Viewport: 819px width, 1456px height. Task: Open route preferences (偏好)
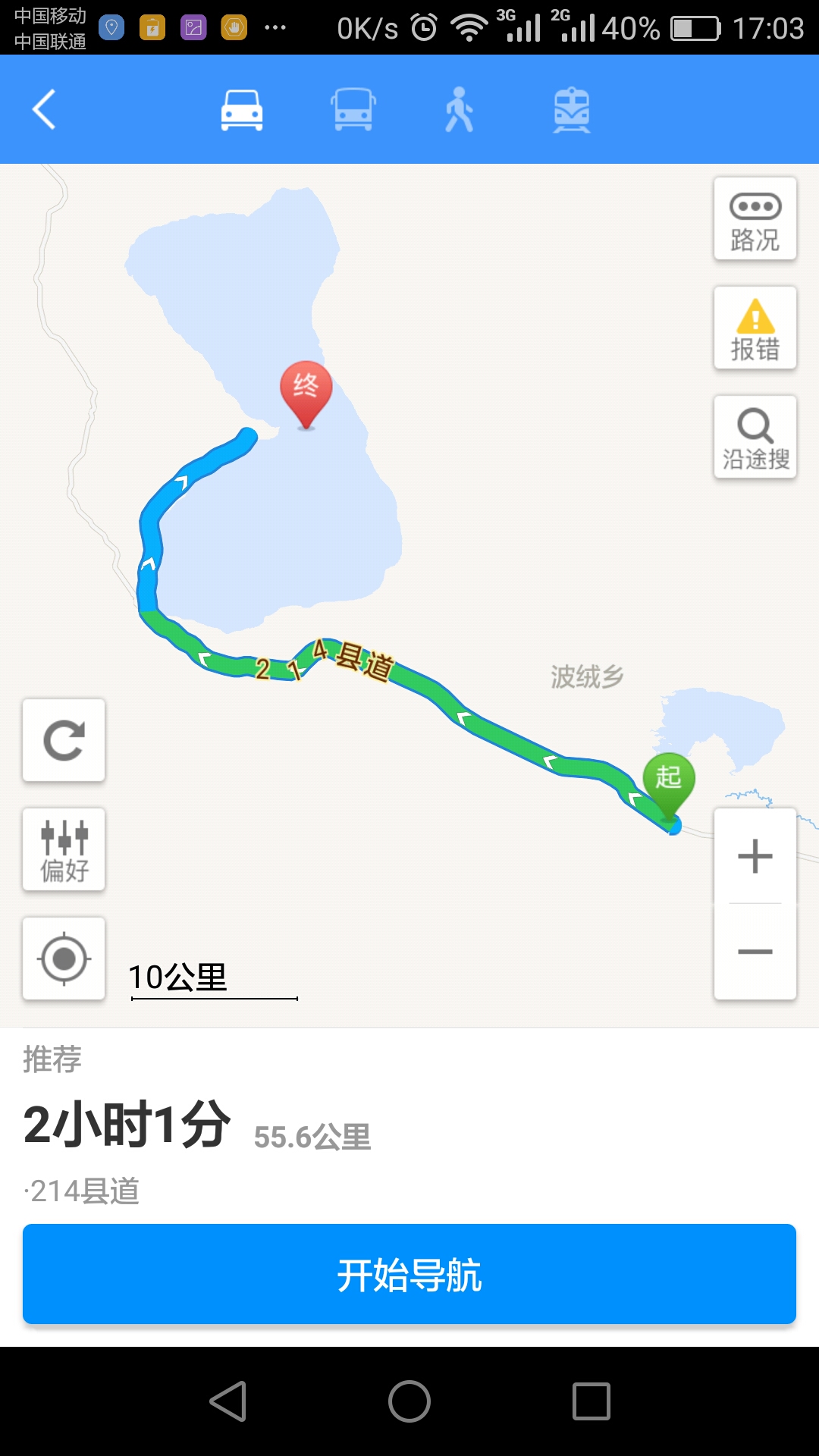64,850
